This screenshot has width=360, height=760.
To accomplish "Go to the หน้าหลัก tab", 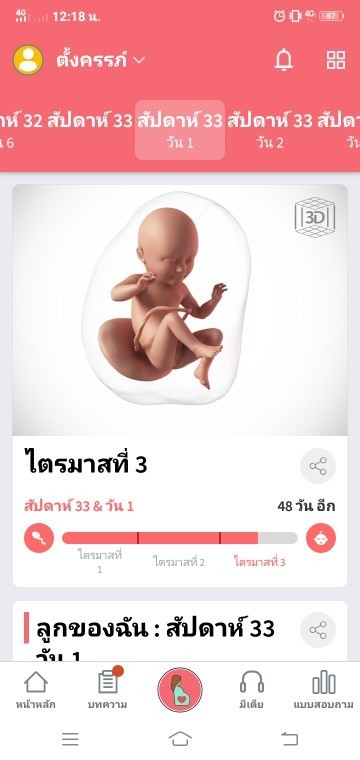I will (35, 690).
